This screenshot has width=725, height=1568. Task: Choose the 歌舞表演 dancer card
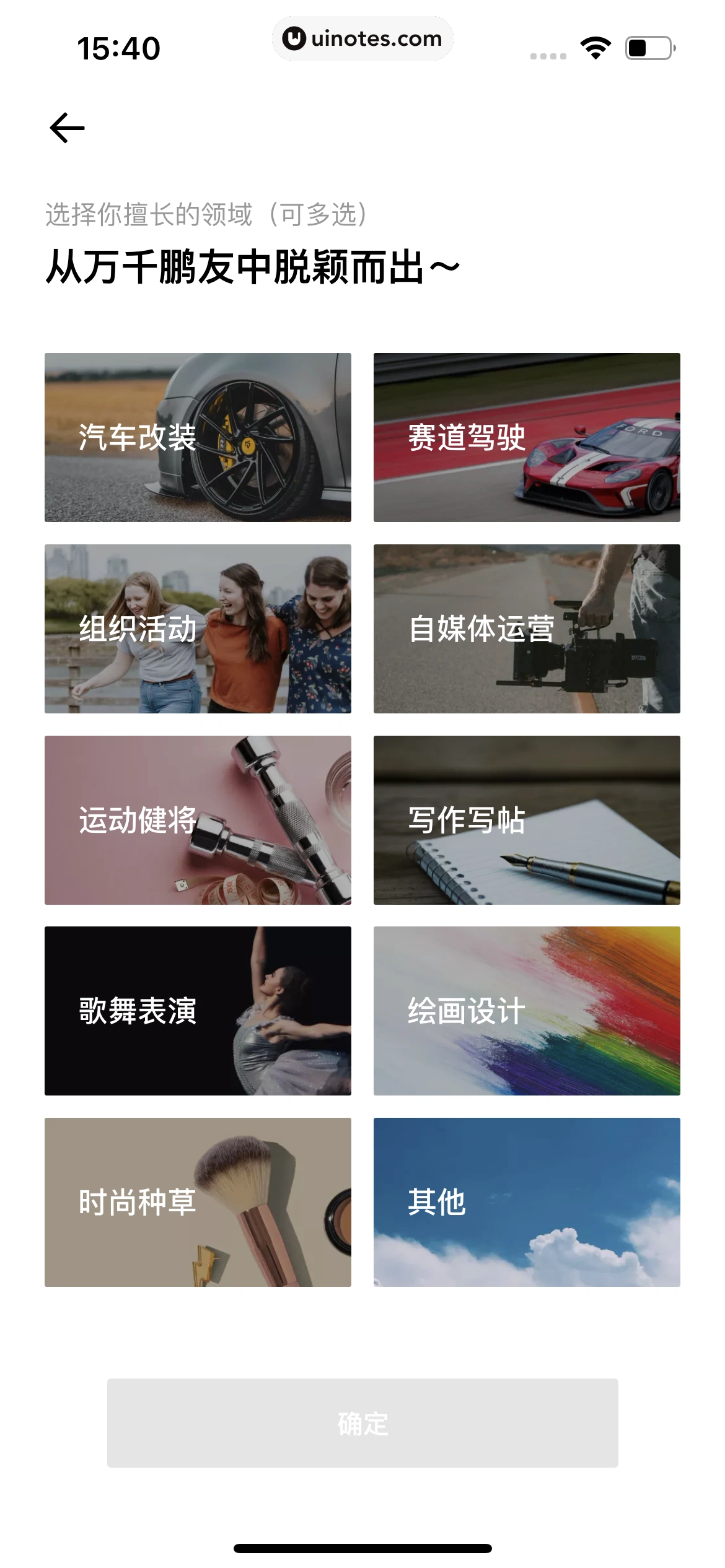click(197, 1012)
